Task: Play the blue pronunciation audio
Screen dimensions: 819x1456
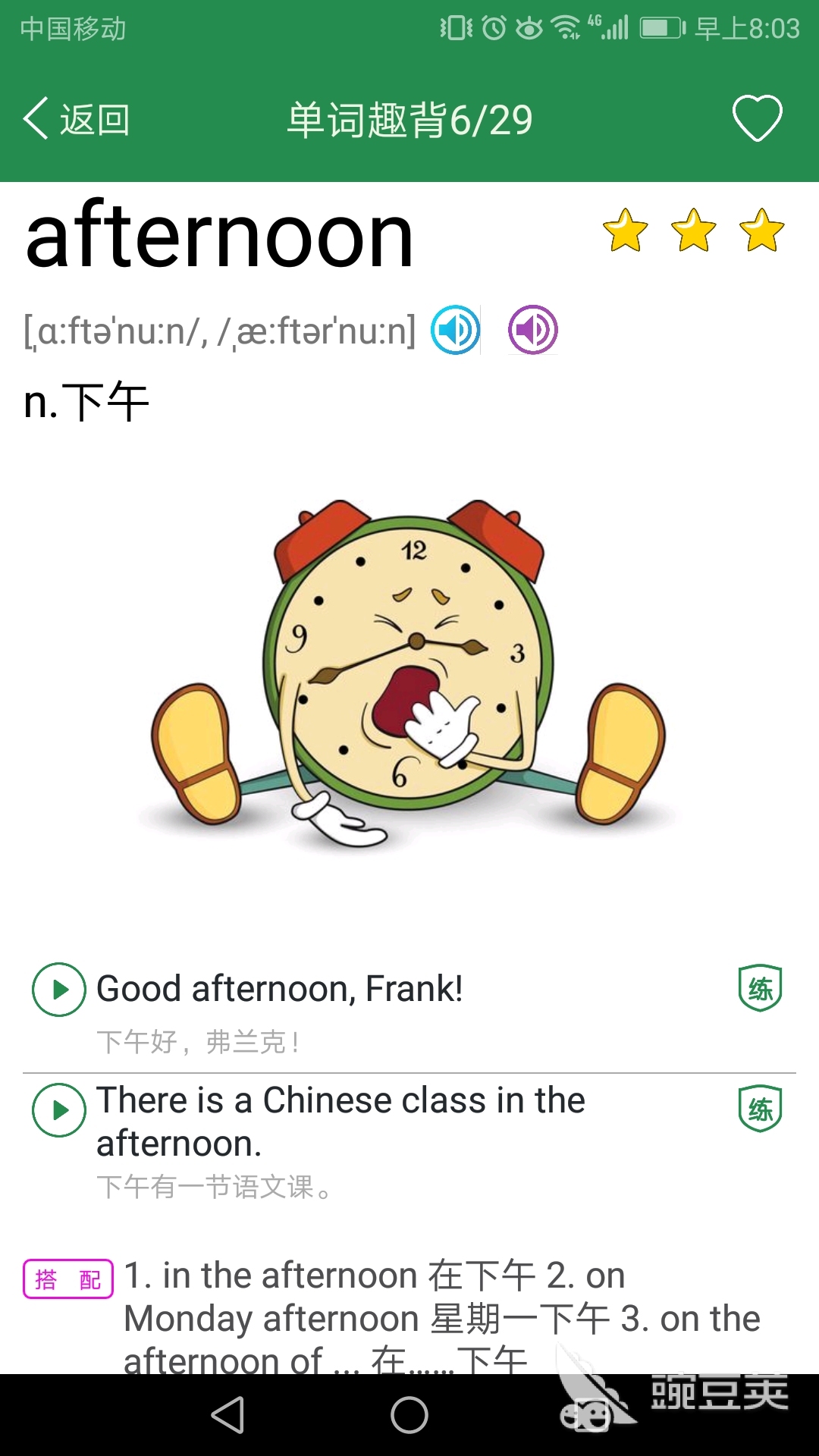Action: pos(456,330)
